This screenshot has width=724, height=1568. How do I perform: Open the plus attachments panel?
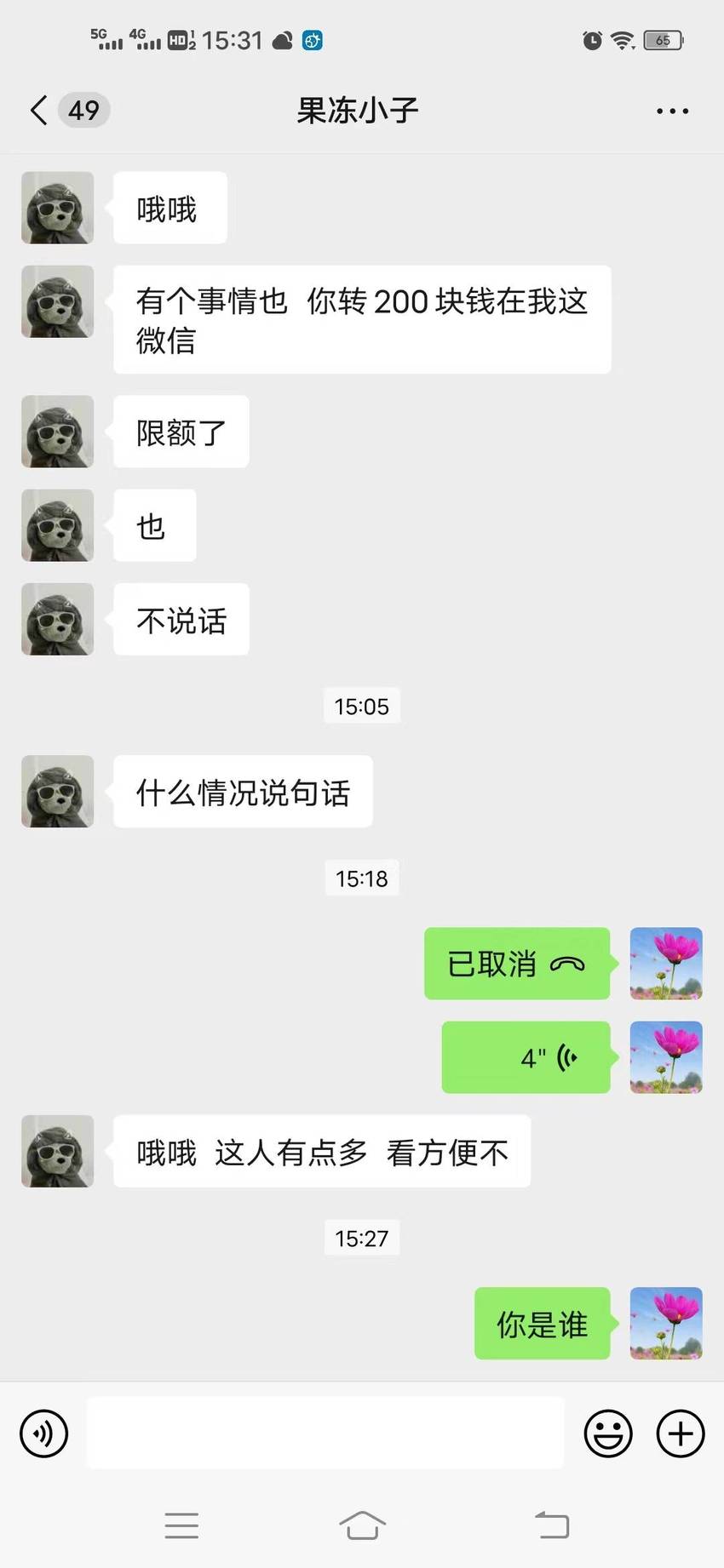click(x=680, y=1434)
